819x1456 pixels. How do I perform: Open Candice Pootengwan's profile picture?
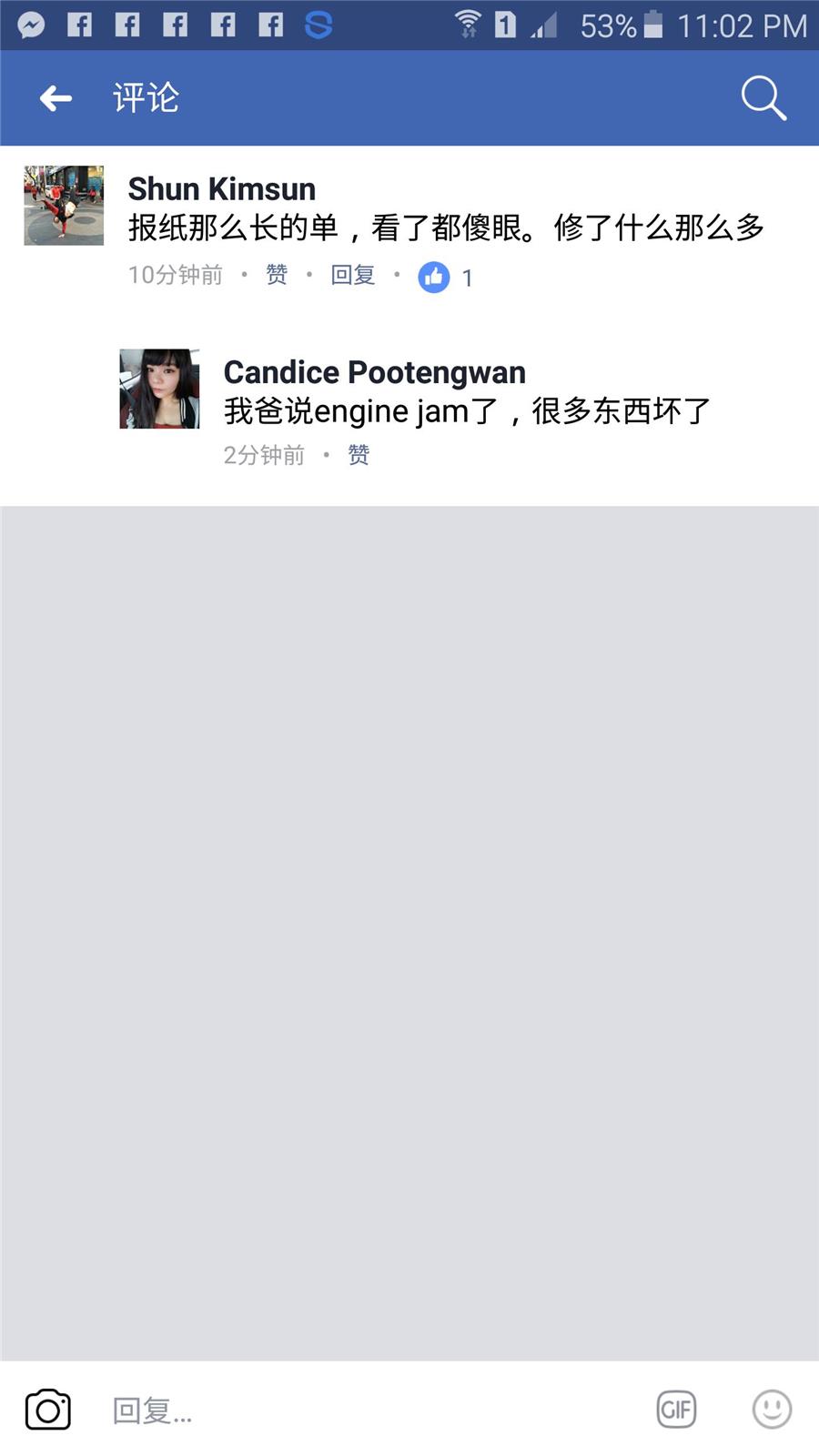[x=159, y=389]
